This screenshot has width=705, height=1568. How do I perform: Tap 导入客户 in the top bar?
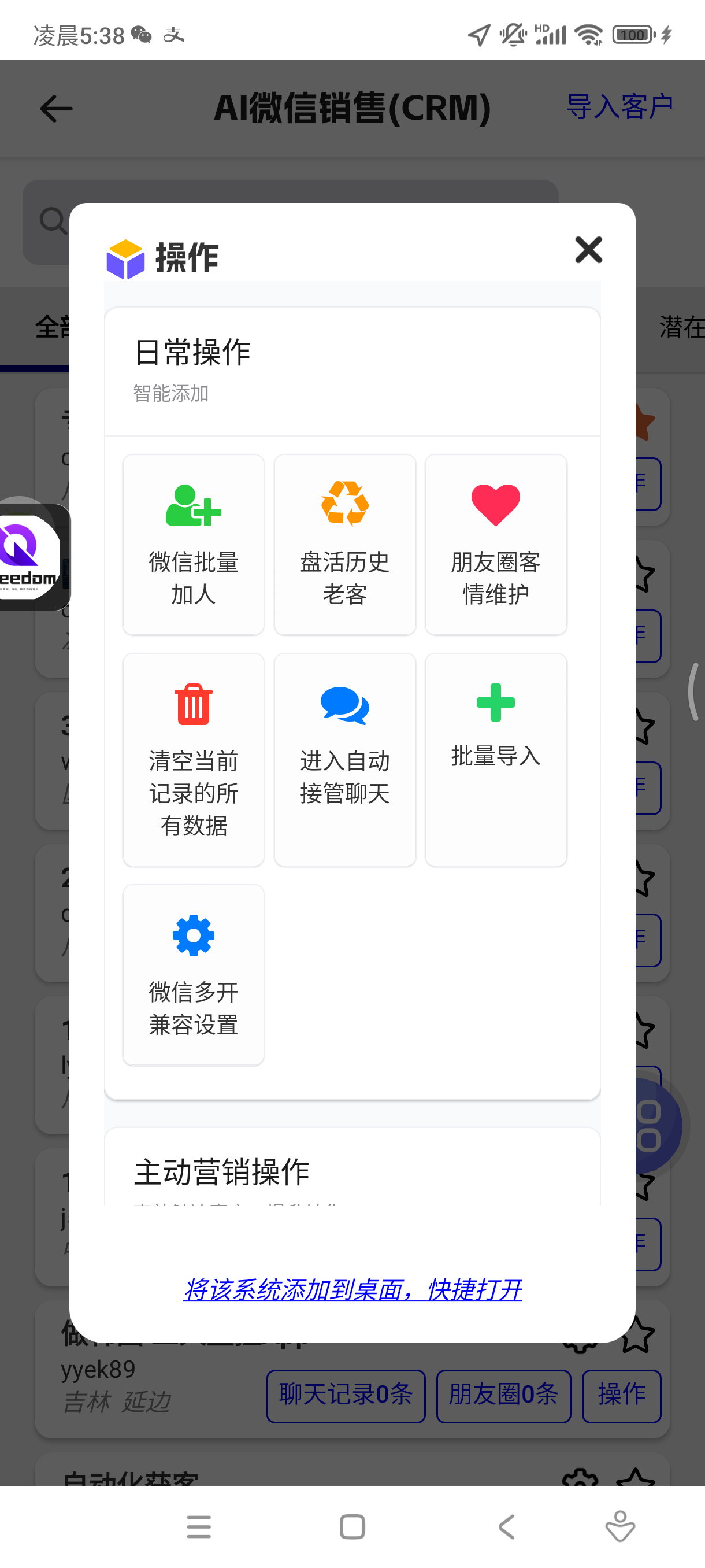(x=619, y=107)
